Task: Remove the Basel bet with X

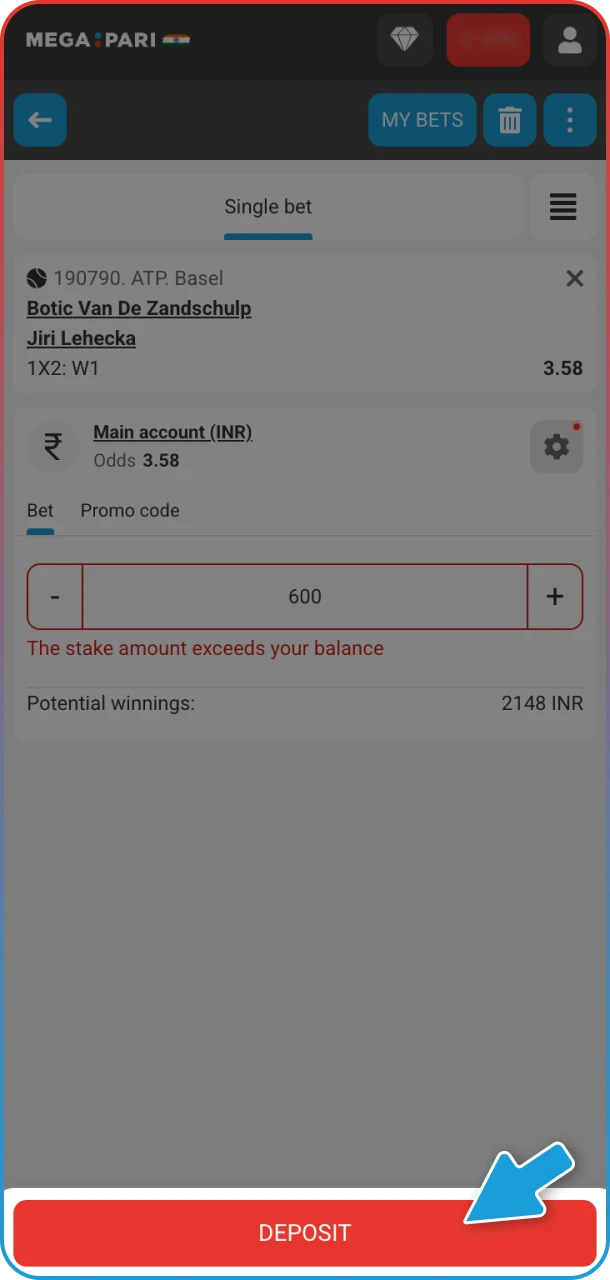Action: click(574, 278)
